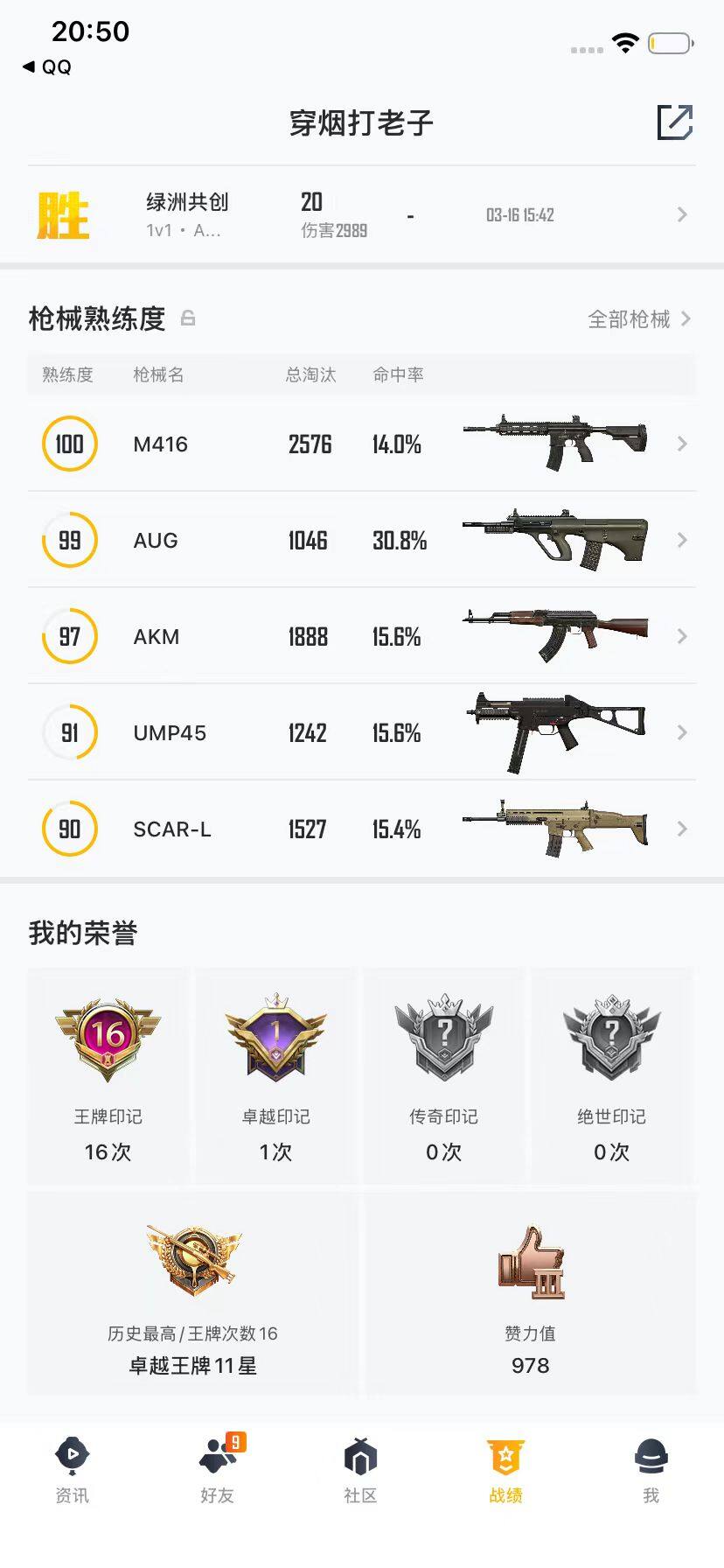Viewport: 724px width, 1568px height.
Task: Tap the lock icon beside 枪械熟练度
Action: coord(191,319)
